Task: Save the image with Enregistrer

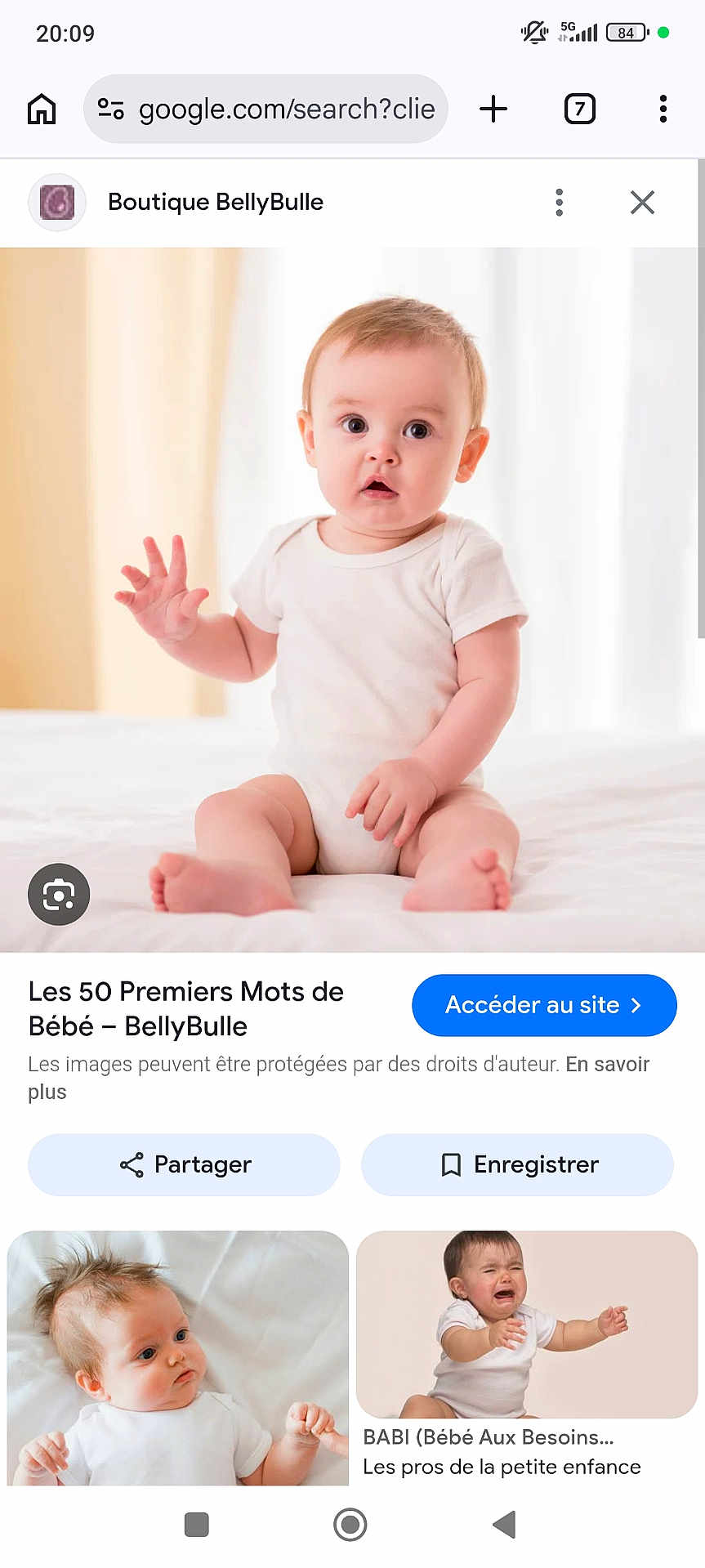Action: pyautogui.click(x=517, y=1164)
